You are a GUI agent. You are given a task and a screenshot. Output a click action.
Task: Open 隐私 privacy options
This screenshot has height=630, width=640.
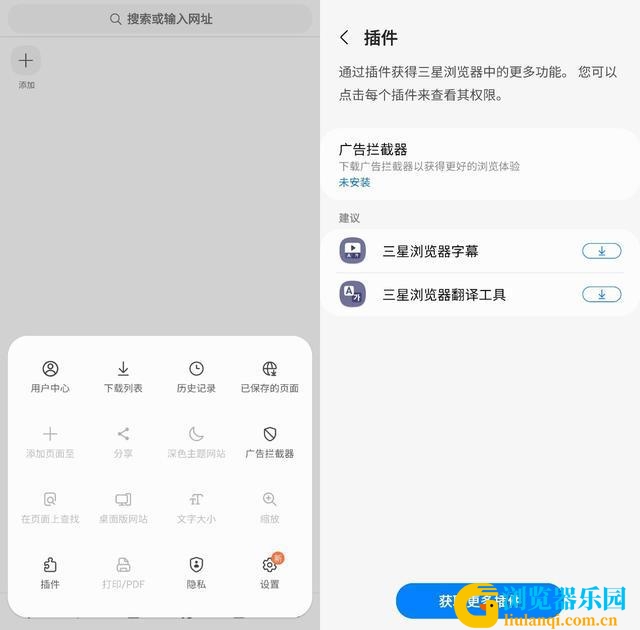pyautogui.click(x=196, y=572)
